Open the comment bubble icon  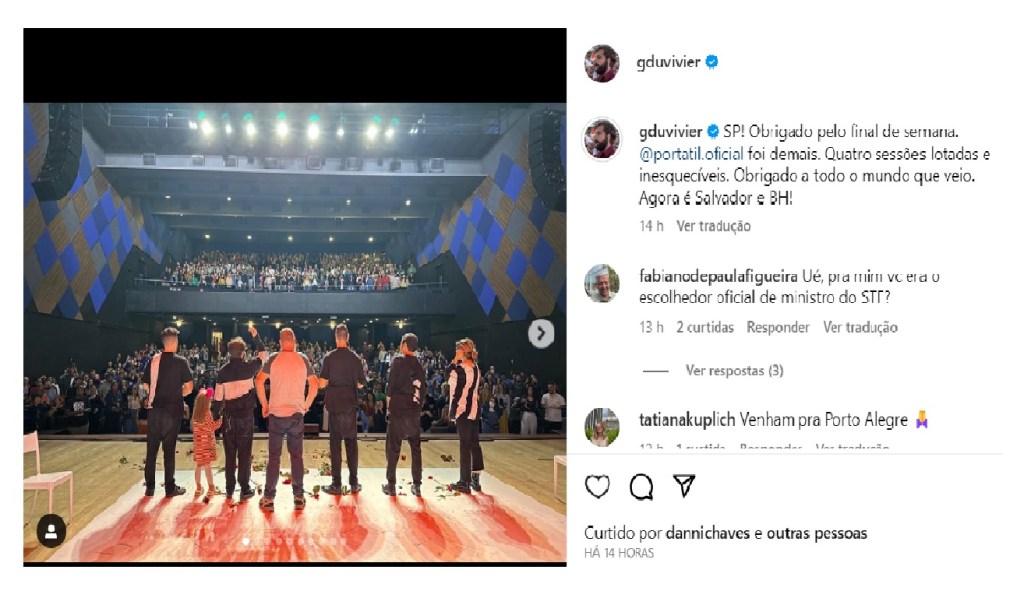(x=641, y=487)
